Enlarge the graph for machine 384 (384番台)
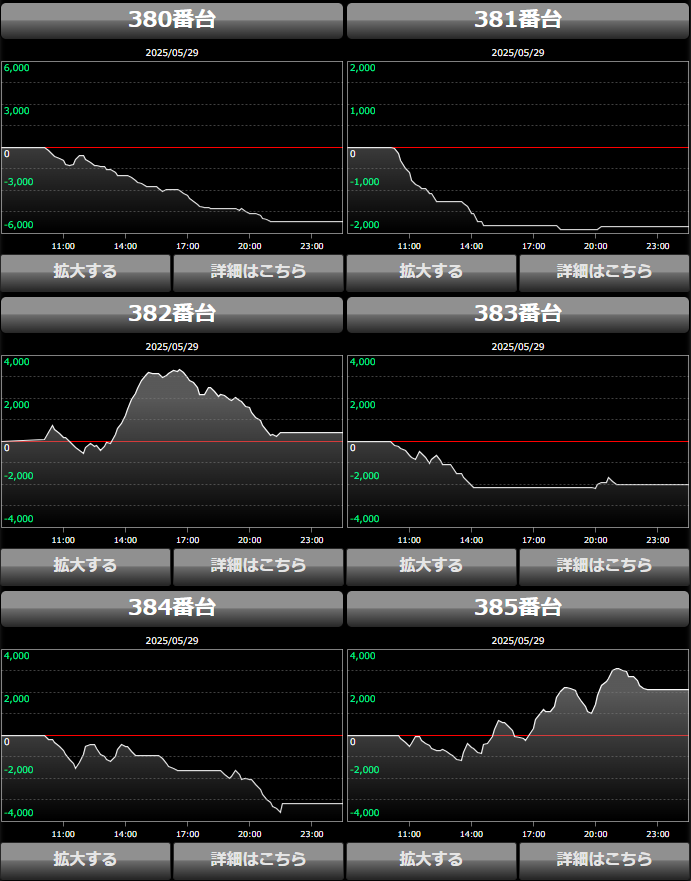This screenshot has width=691, height=881. point(85,859)
